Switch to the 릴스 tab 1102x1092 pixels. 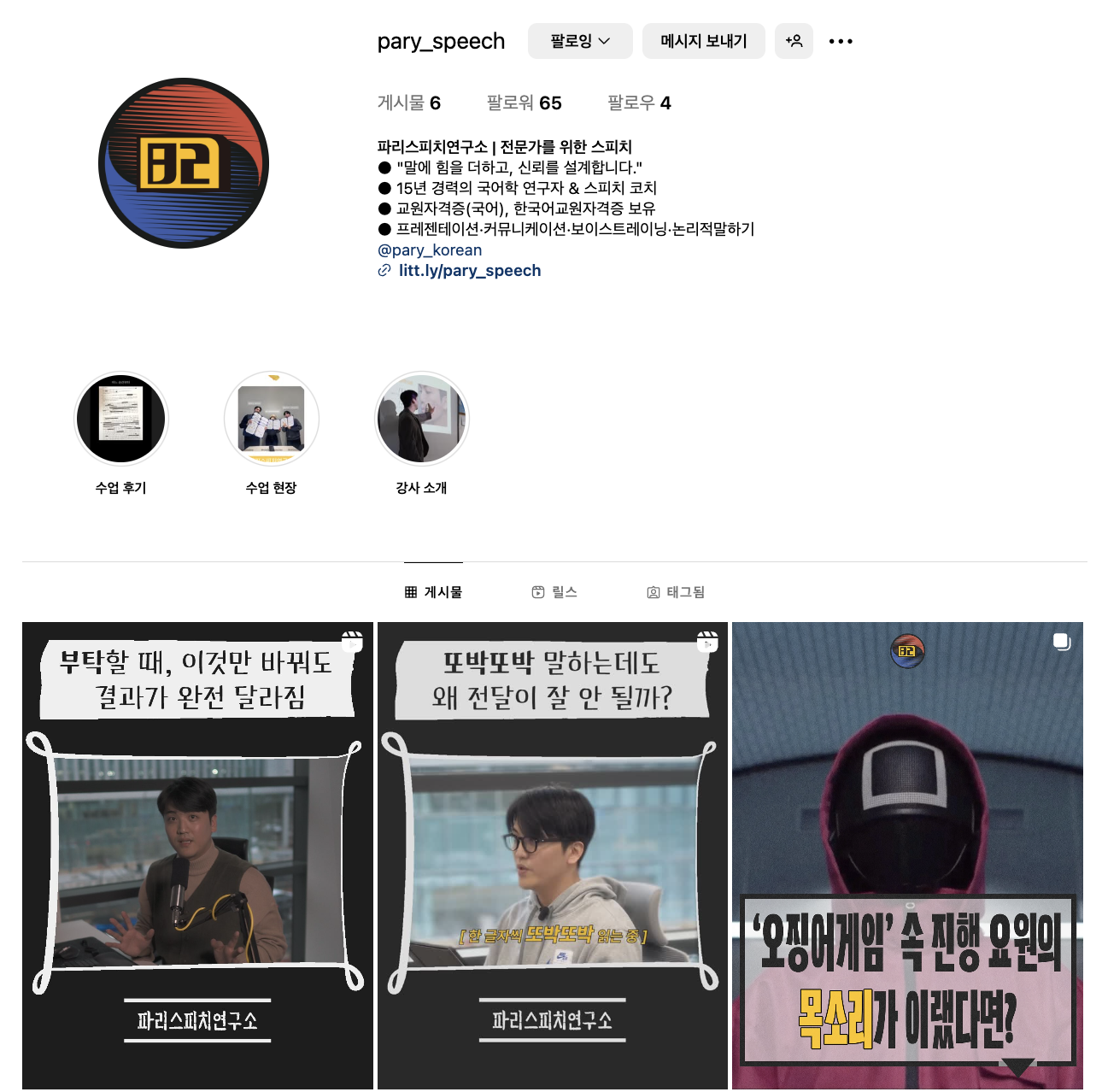tap(554, 592)
